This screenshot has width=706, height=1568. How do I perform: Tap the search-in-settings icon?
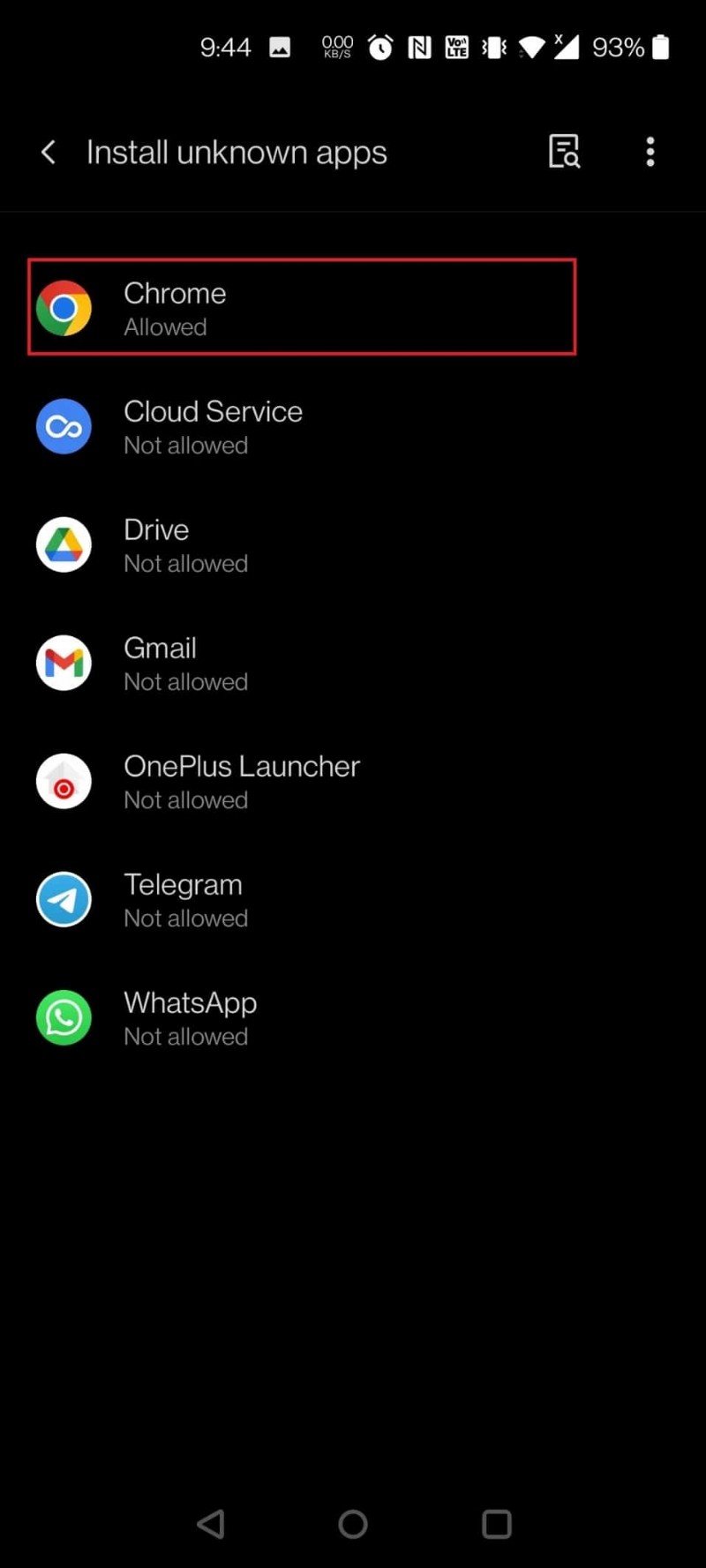[564, 152]
